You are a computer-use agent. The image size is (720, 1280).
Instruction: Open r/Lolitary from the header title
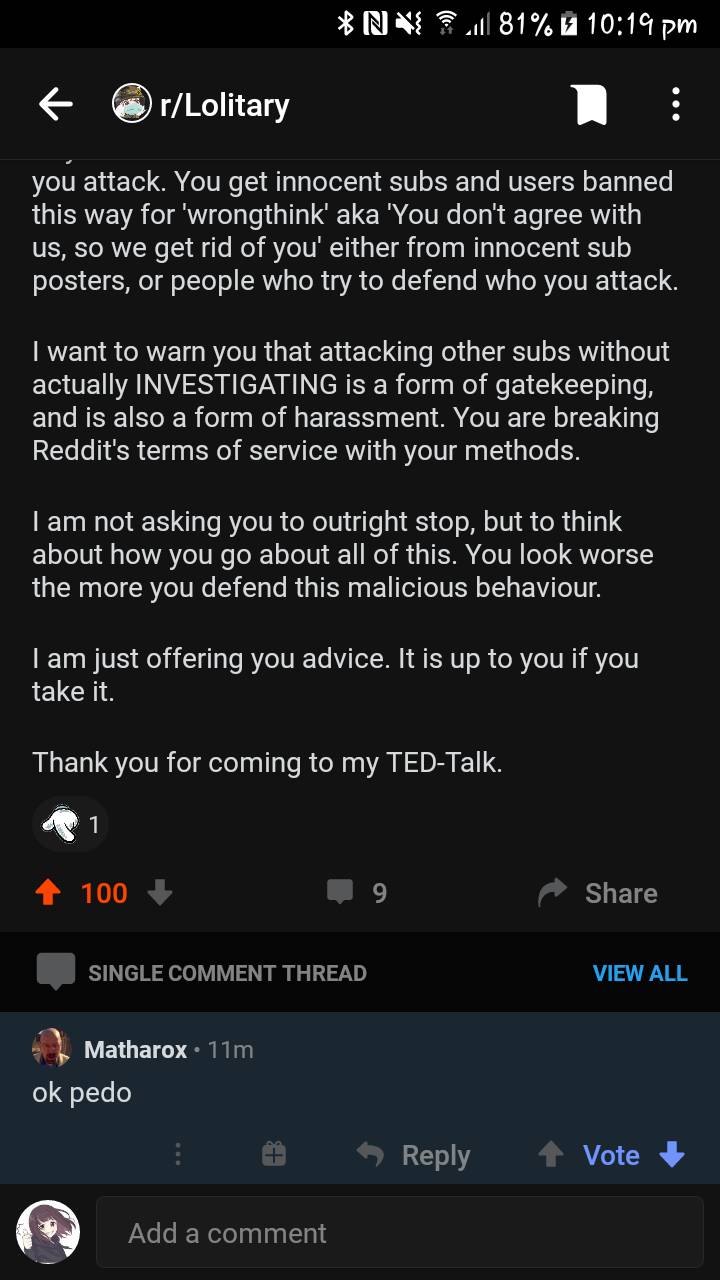pyautogui.click(x=224, y=104)
